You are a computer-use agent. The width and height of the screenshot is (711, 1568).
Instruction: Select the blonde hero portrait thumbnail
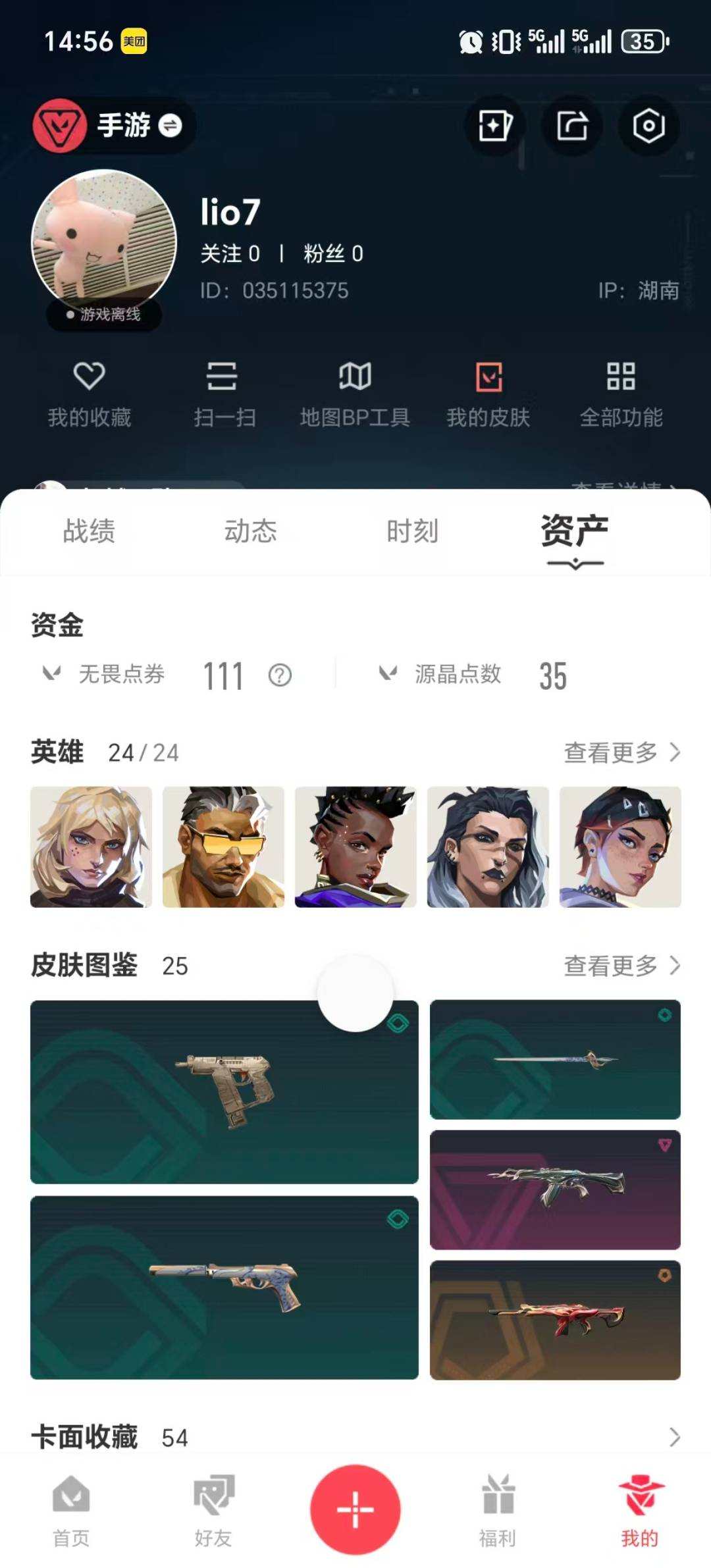[90, 848]
